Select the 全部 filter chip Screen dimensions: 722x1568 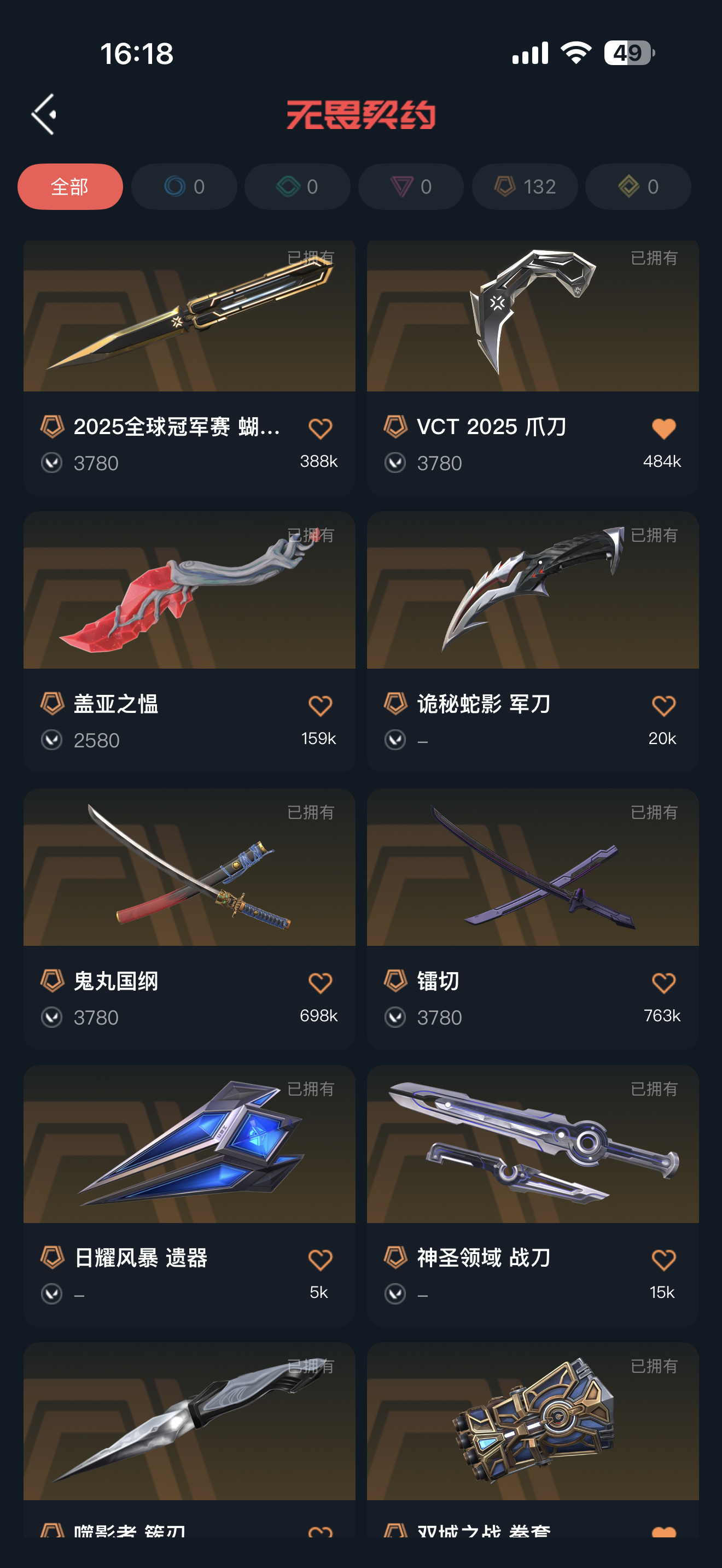click(x=70, y=186)
